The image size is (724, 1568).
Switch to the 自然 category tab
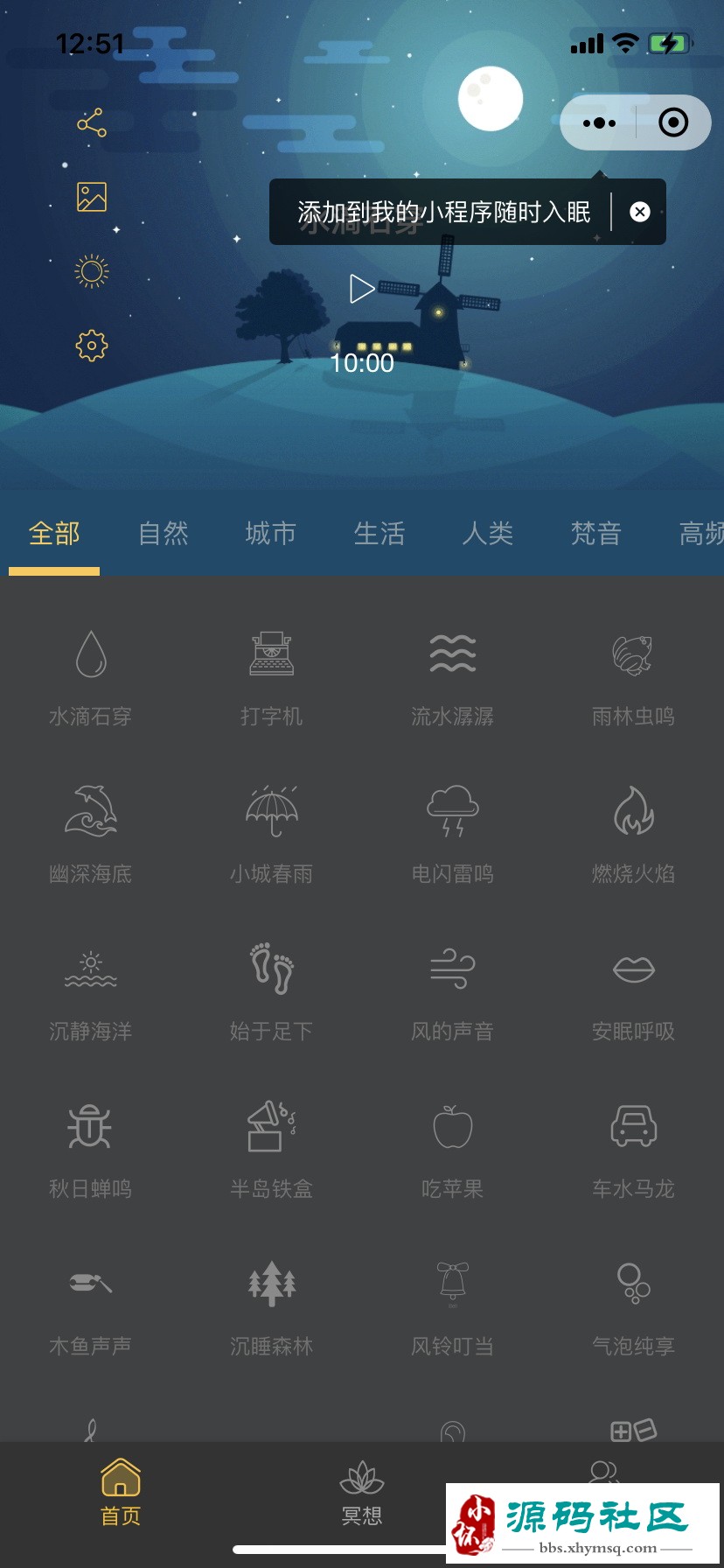164,533
